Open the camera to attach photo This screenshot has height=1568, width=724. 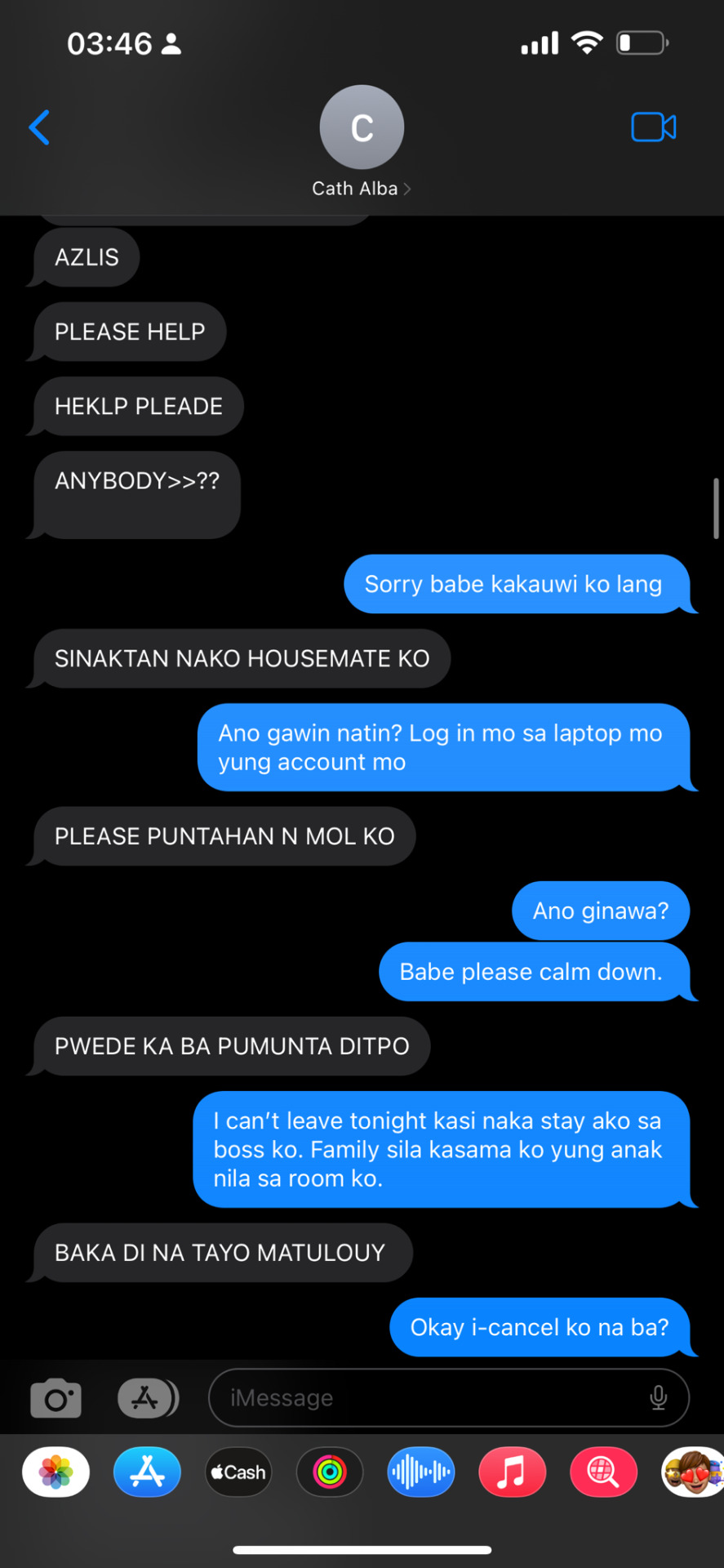point(56,1398)
